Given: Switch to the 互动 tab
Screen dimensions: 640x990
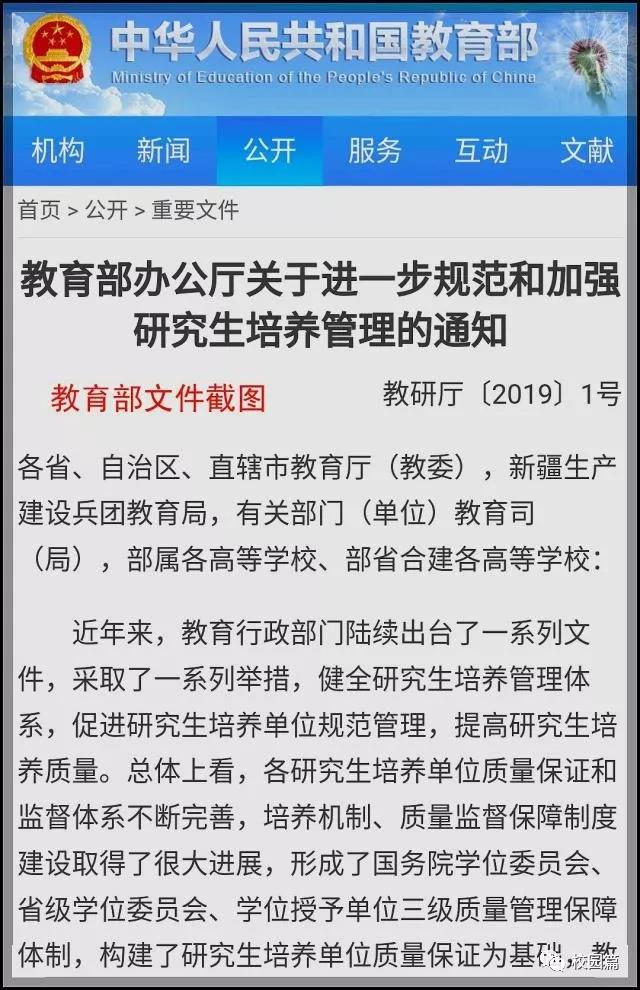Looking at the screenshot, I should click(481, 151).
